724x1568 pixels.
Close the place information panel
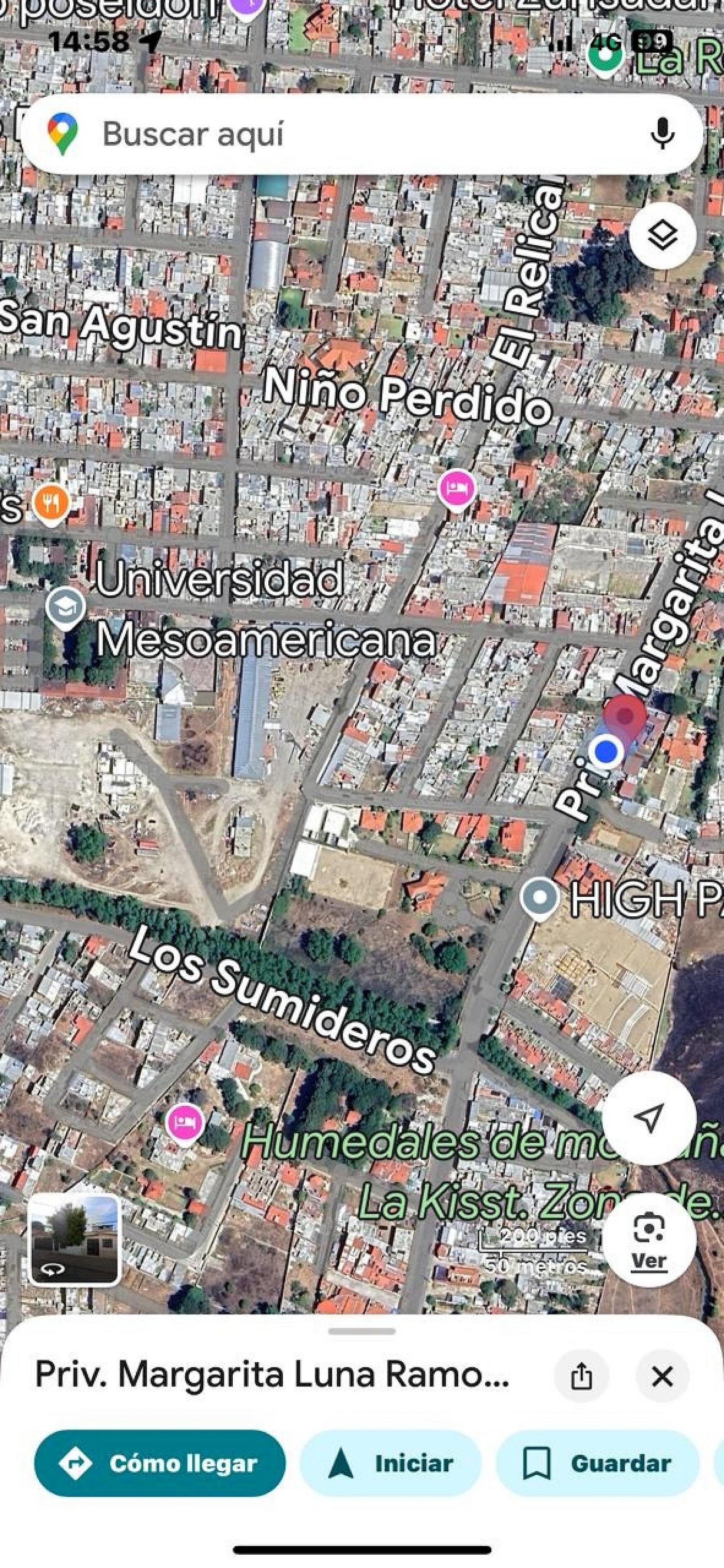click(x=662, y=1376)
